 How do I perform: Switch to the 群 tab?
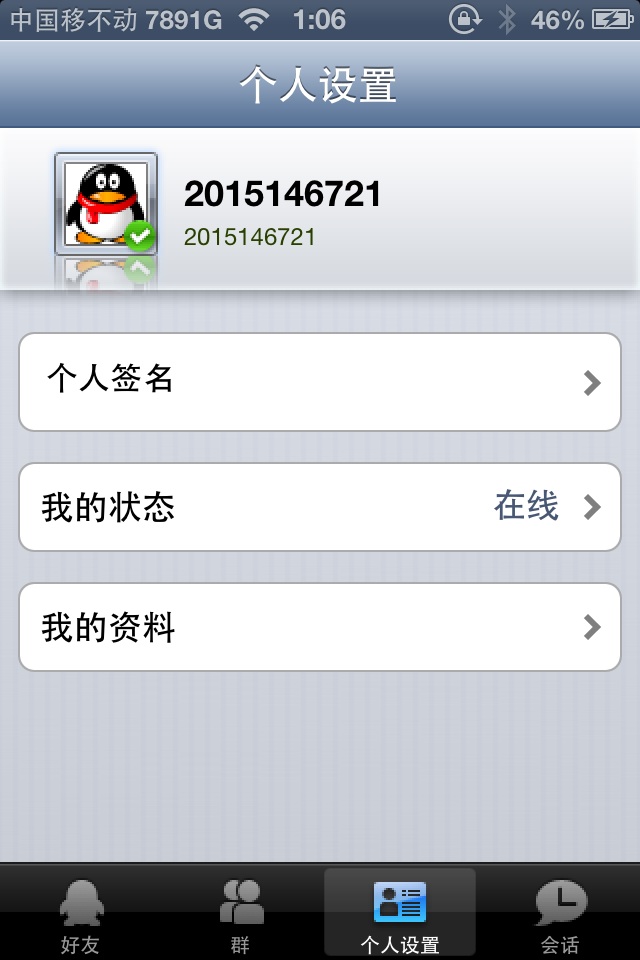[240, 914]
